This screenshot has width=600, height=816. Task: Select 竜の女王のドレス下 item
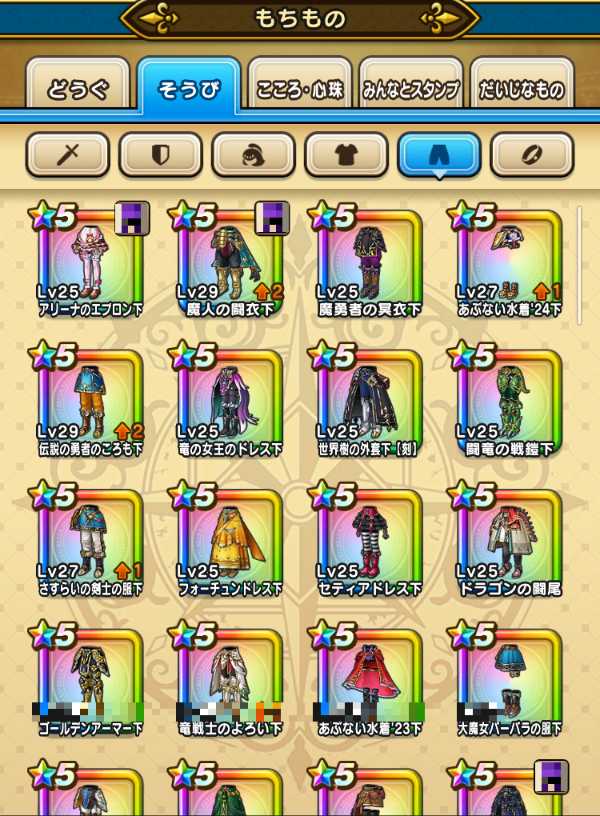click(x=230, y=400)
